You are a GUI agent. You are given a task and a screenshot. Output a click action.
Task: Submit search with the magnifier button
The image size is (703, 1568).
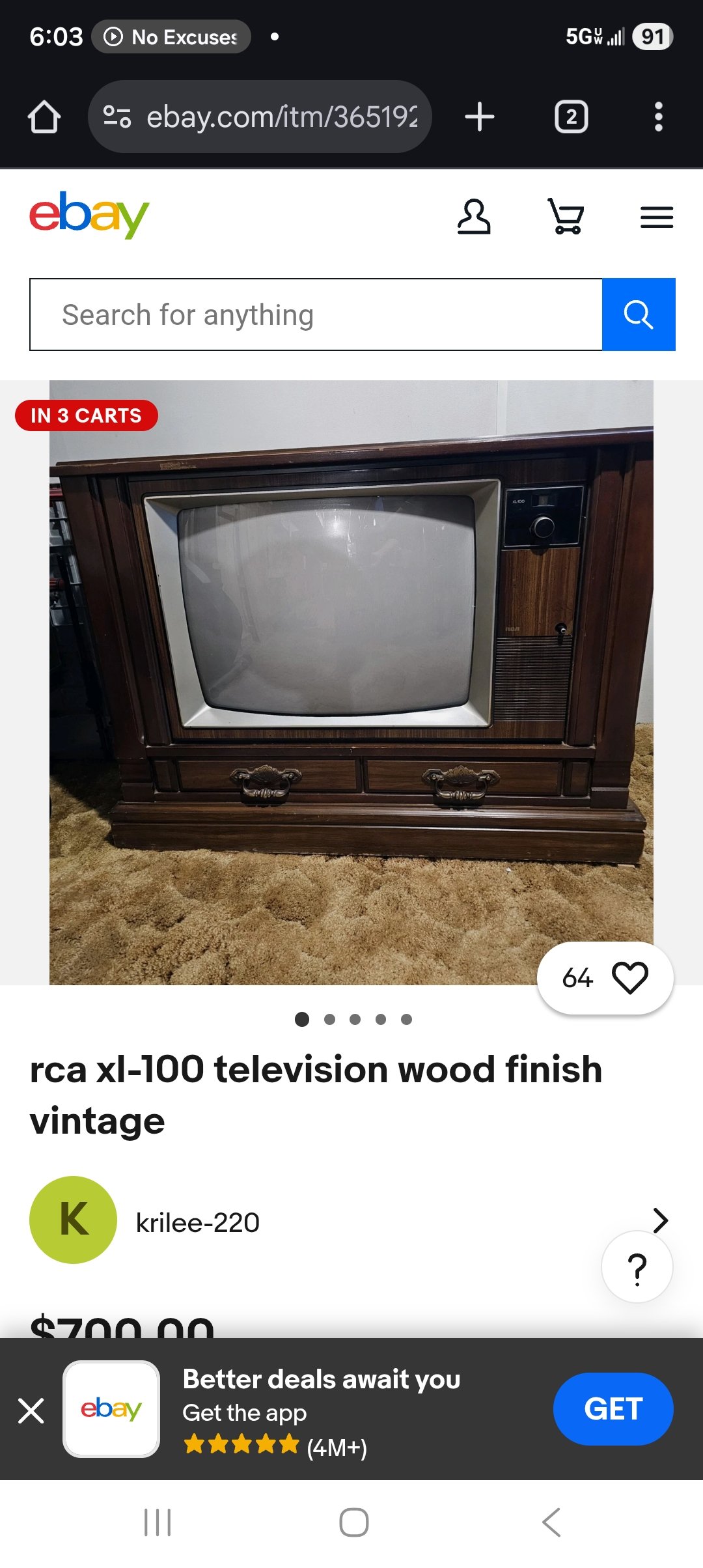(639, 315)
